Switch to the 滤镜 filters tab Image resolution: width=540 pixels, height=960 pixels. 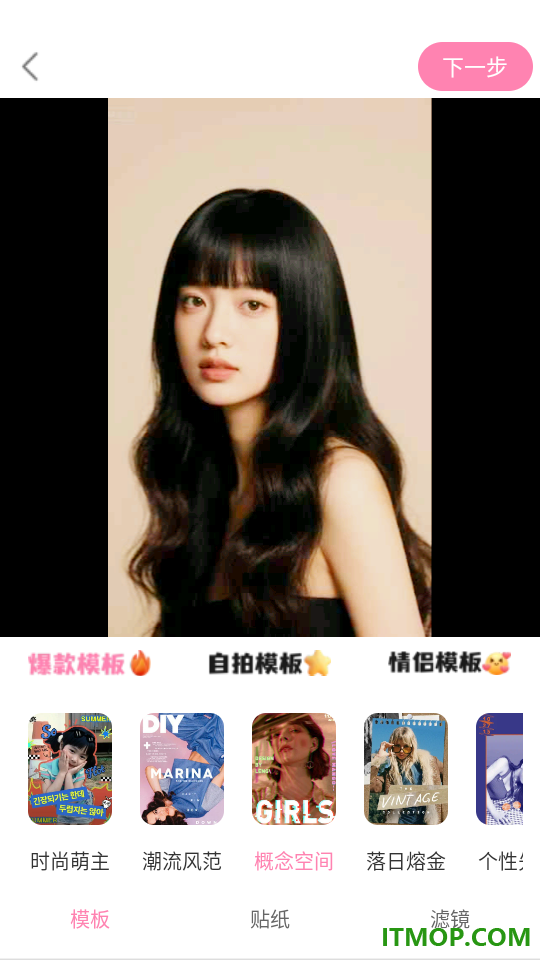[450, 919]
